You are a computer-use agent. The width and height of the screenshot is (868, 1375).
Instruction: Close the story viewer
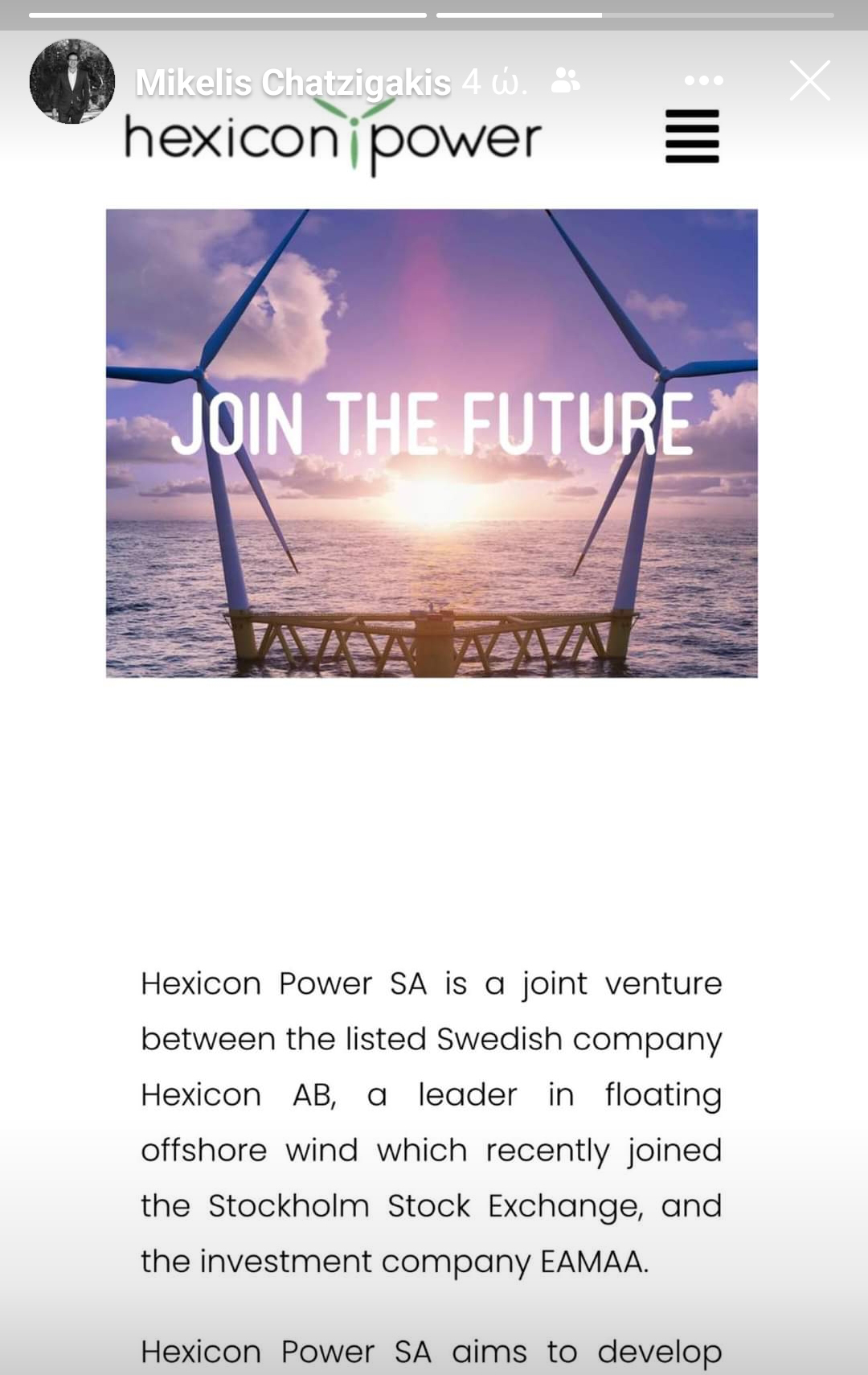coord(809,80)
